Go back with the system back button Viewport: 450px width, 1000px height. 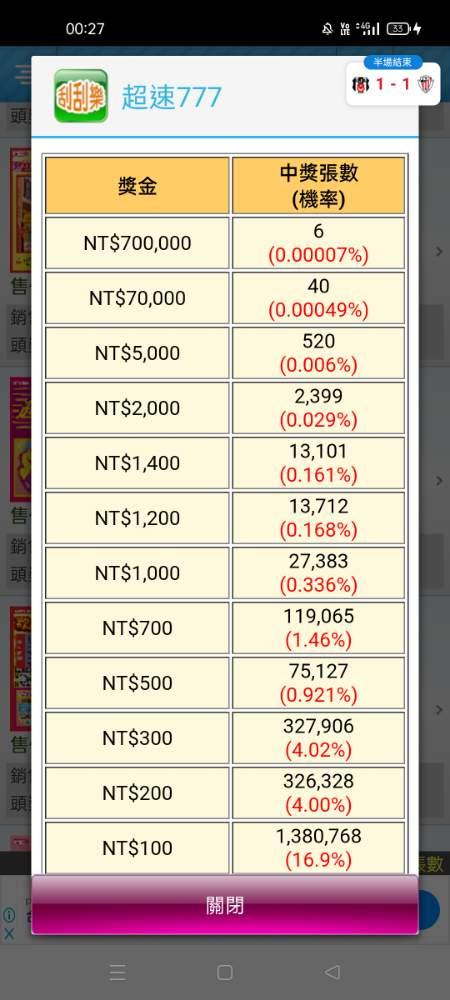pyautogui.click(x=332, y=972)
